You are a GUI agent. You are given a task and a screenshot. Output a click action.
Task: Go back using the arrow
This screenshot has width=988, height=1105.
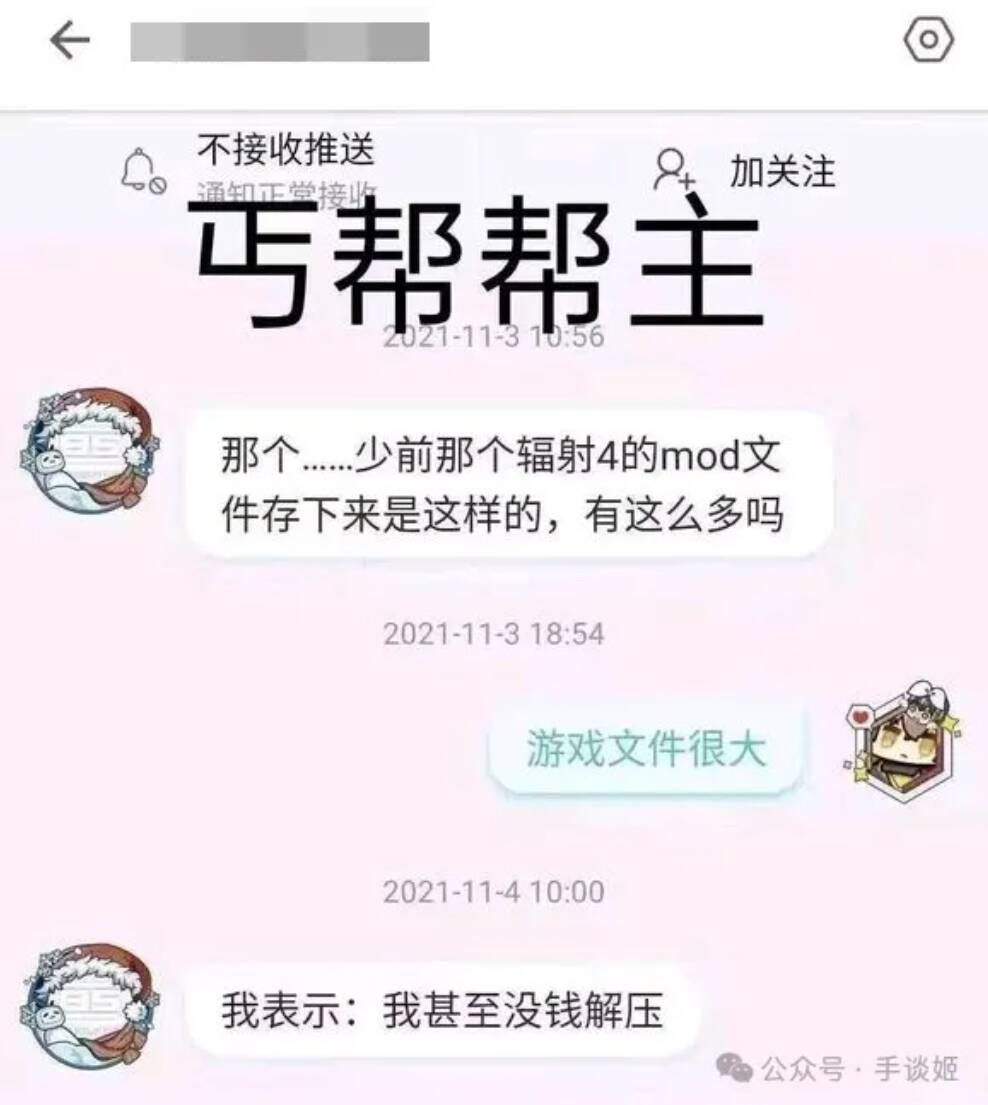pyautogui.click(x=70, y=41)
